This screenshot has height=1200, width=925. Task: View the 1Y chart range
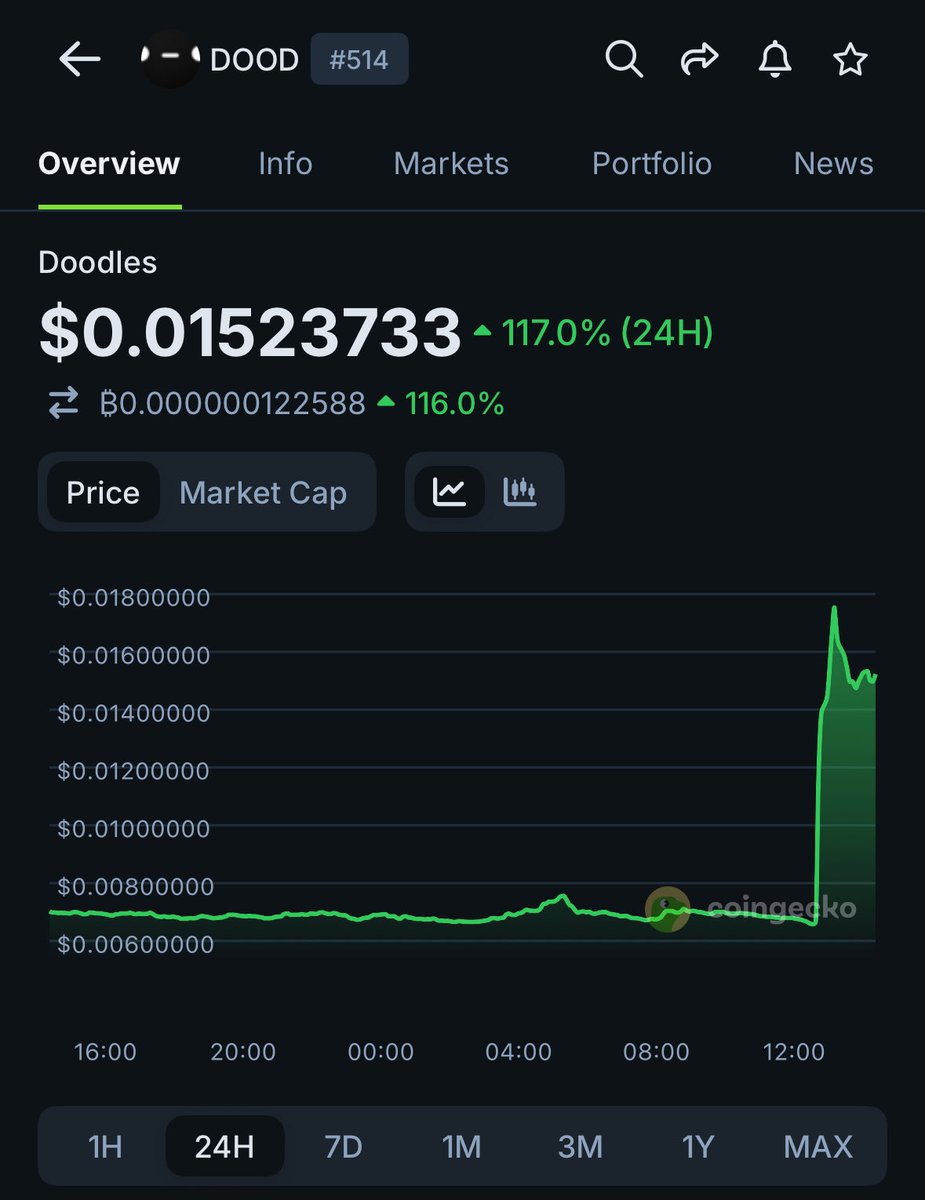(698, 1146)
